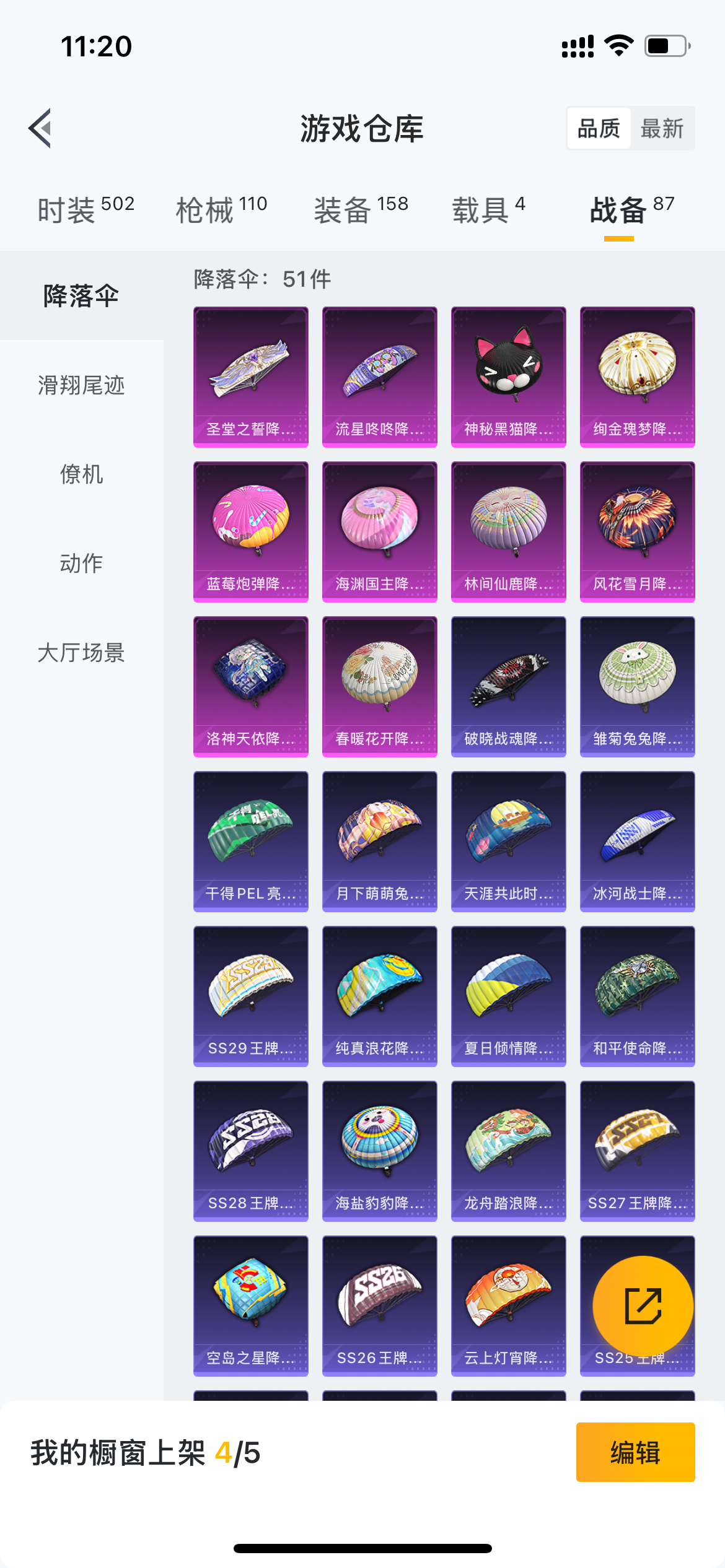Open the 枪械 tab
The width and height of the screenshot is (725, 1568).
point(221,209)
